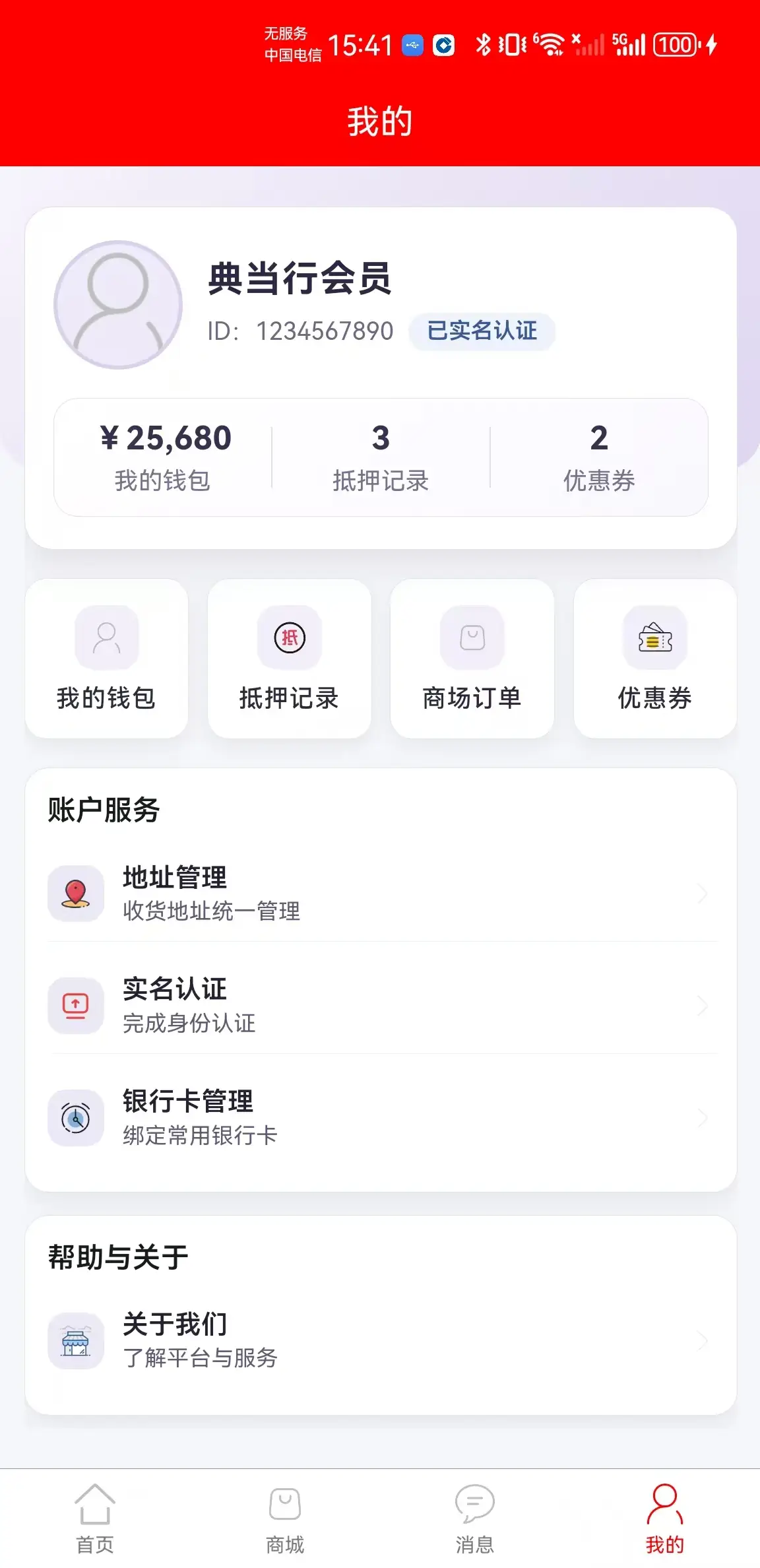Open the 已实名认证 verification badge
760x1568 pixels.
[x=482, y=331]
